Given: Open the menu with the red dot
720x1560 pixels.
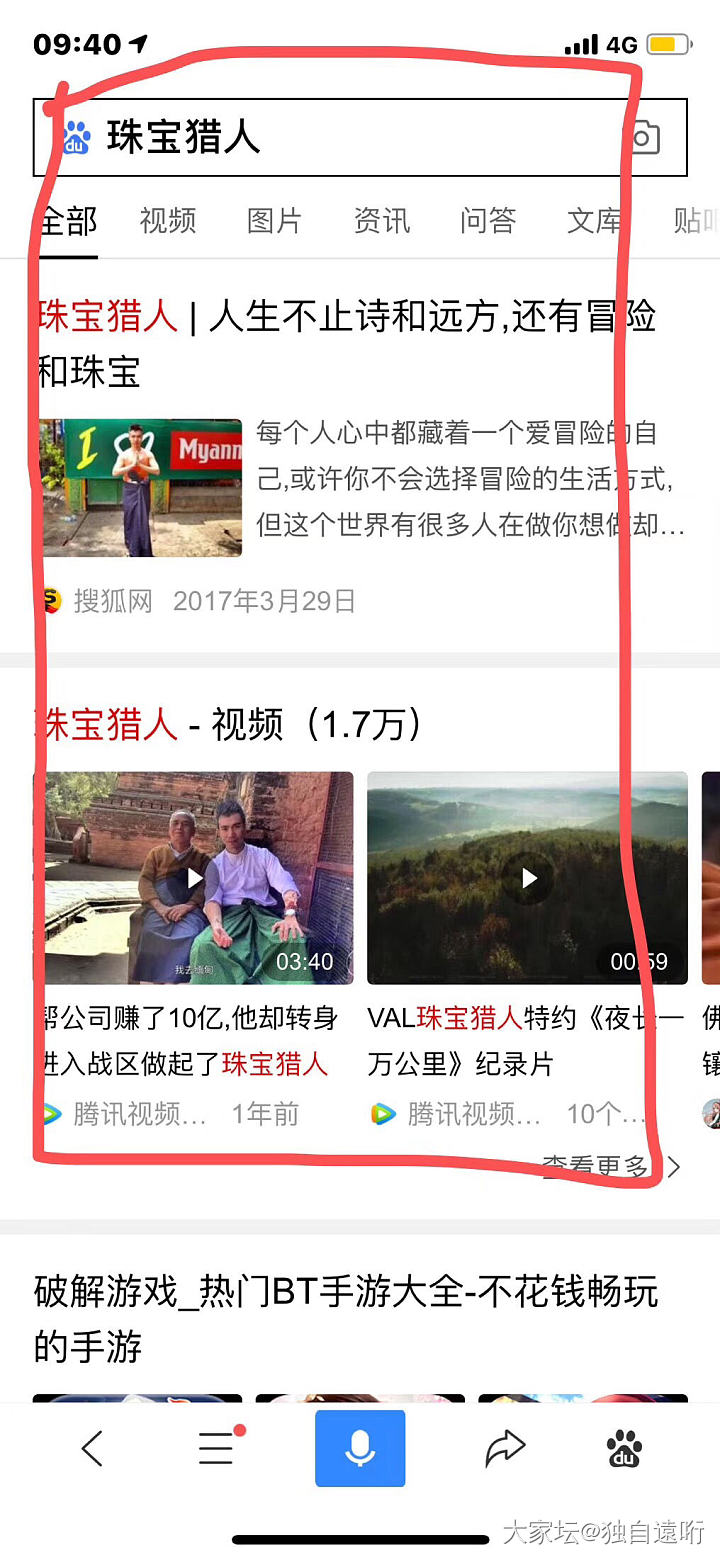Looking at the screenshot, I should click(217, 1448).
